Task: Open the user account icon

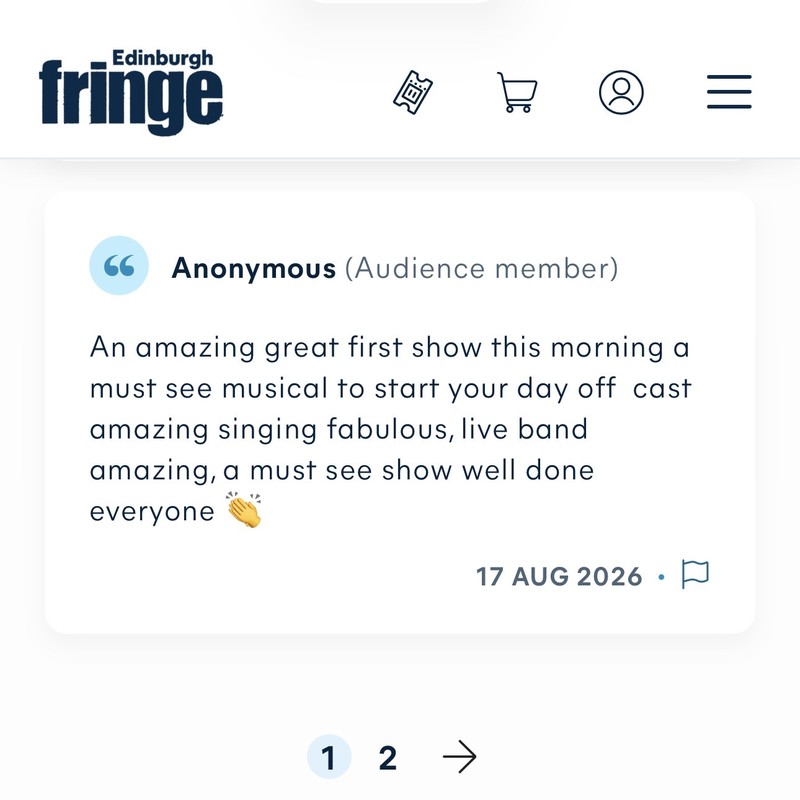Action: pyautogui.click(x=621, y=92)
